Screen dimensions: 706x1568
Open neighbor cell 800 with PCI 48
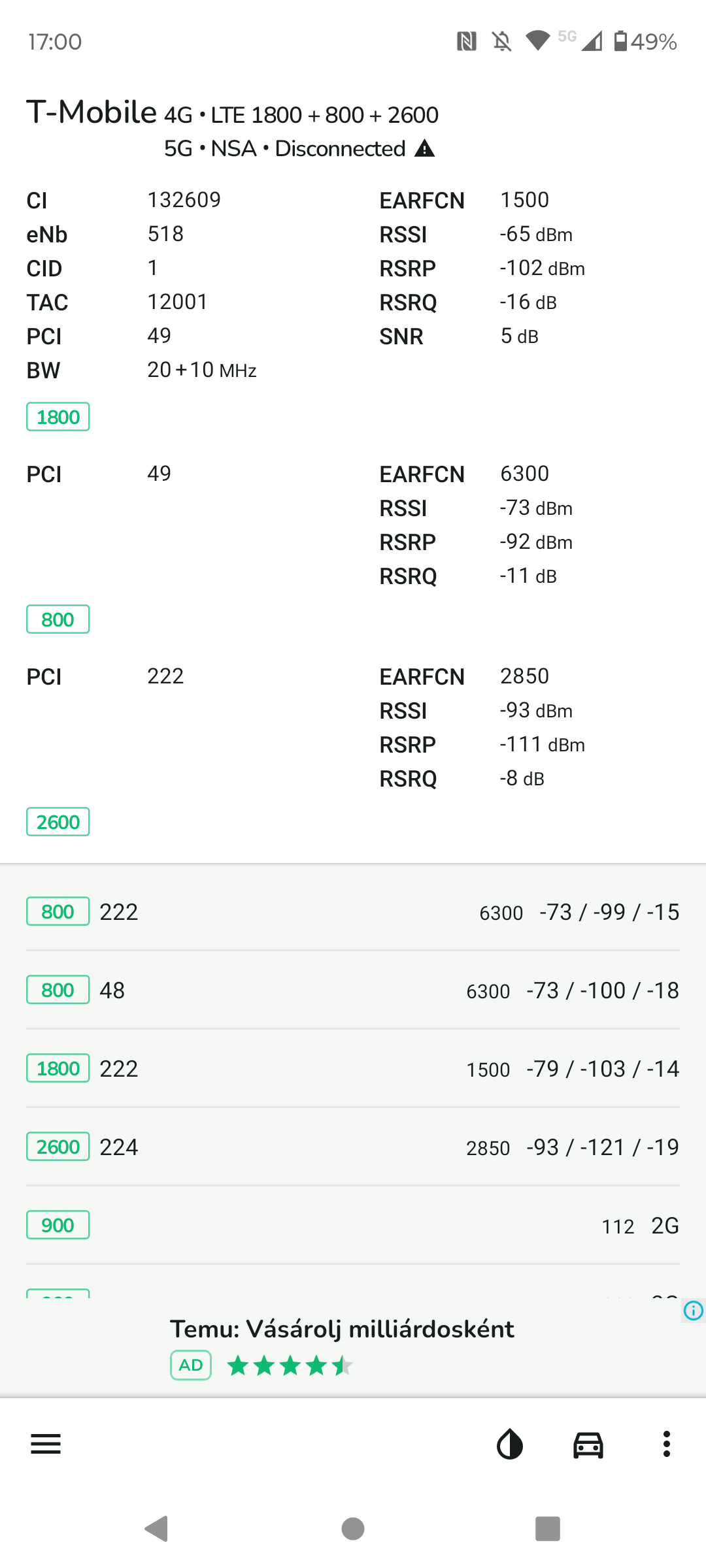click(x=353, y=990)
